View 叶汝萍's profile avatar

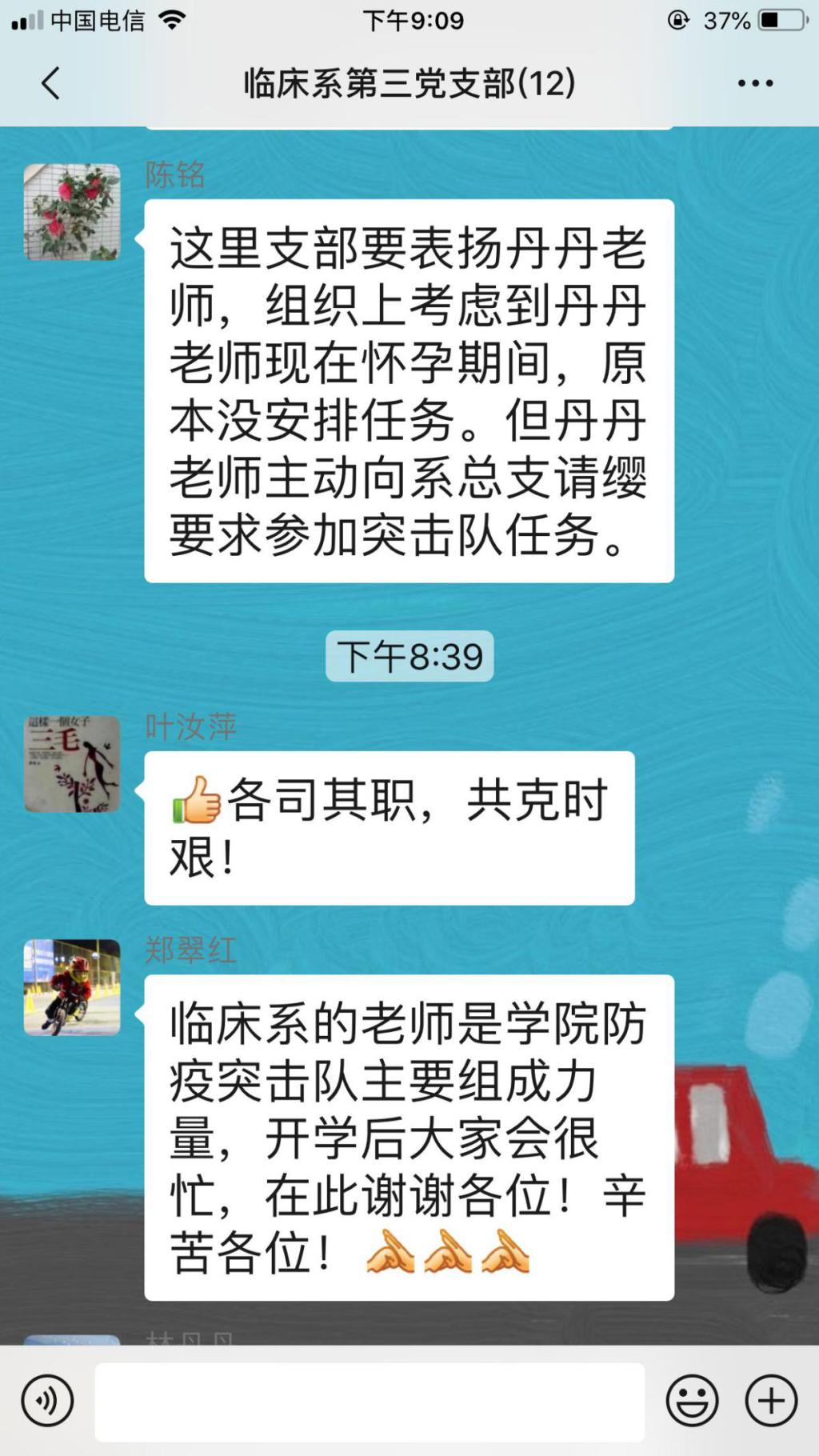click(x=72, y=764)
